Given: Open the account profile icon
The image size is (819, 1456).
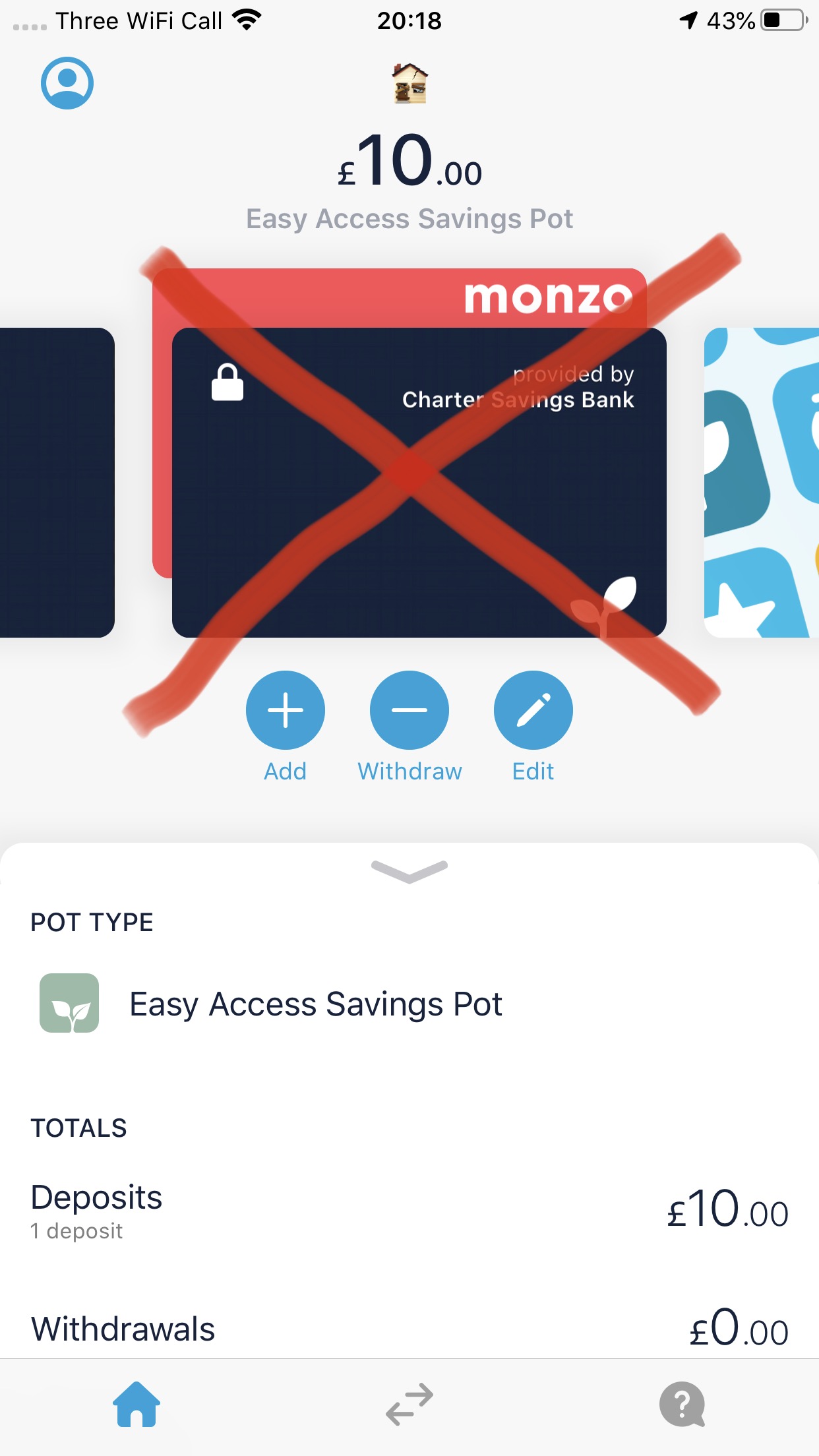Looking at the screenshot, I should (67, 83).
